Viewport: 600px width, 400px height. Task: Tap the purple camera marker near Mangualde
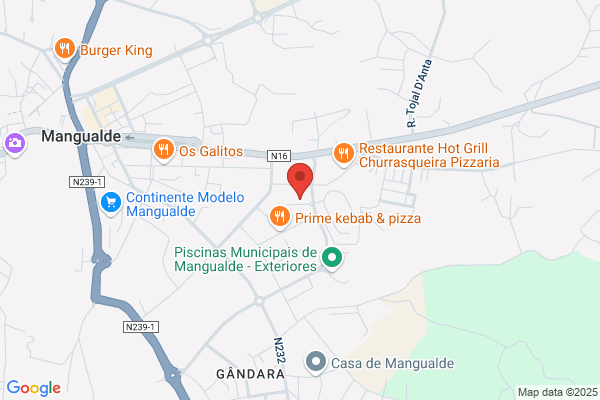[x=15, y=145]
